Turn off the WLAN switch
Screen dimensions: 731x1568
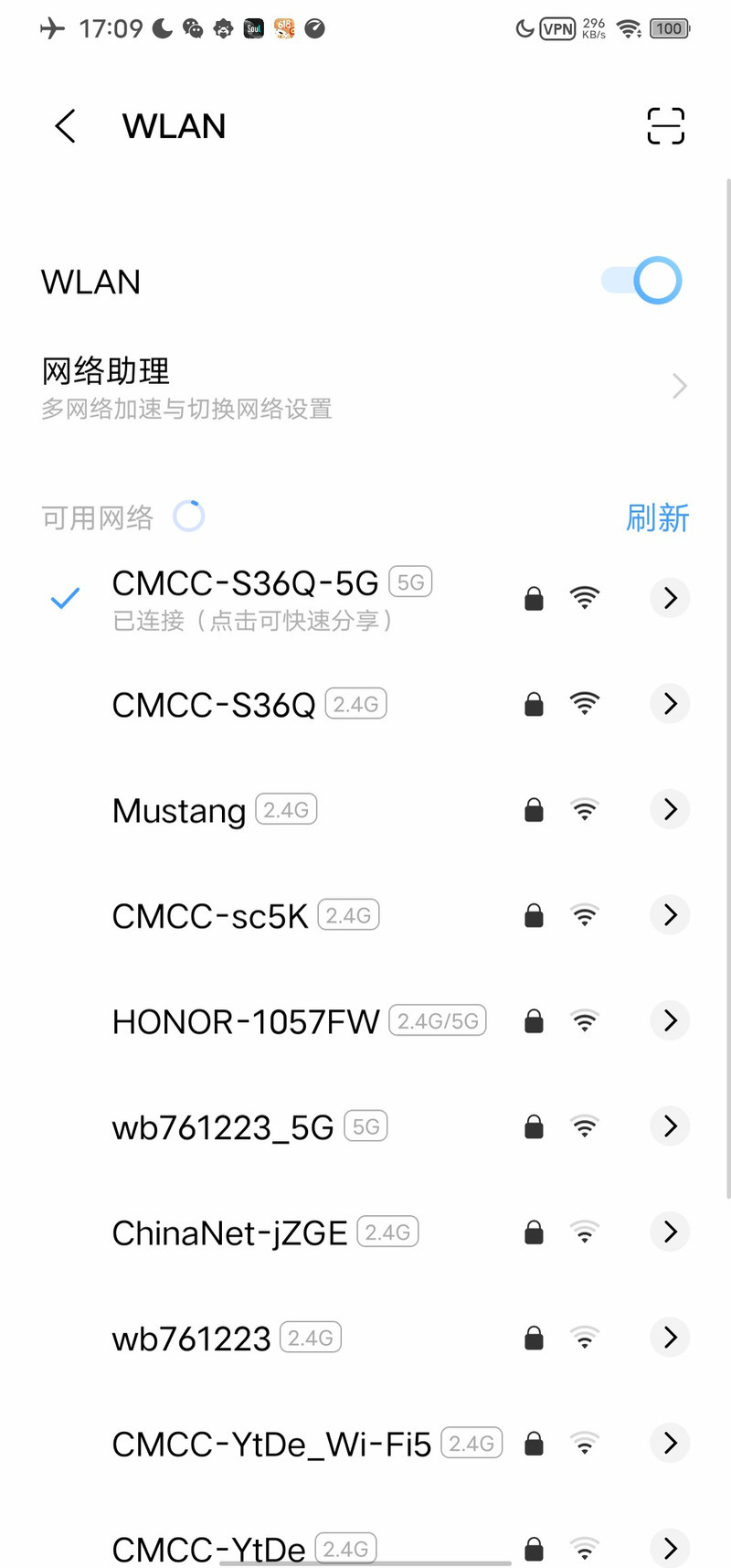coord(642,281)
